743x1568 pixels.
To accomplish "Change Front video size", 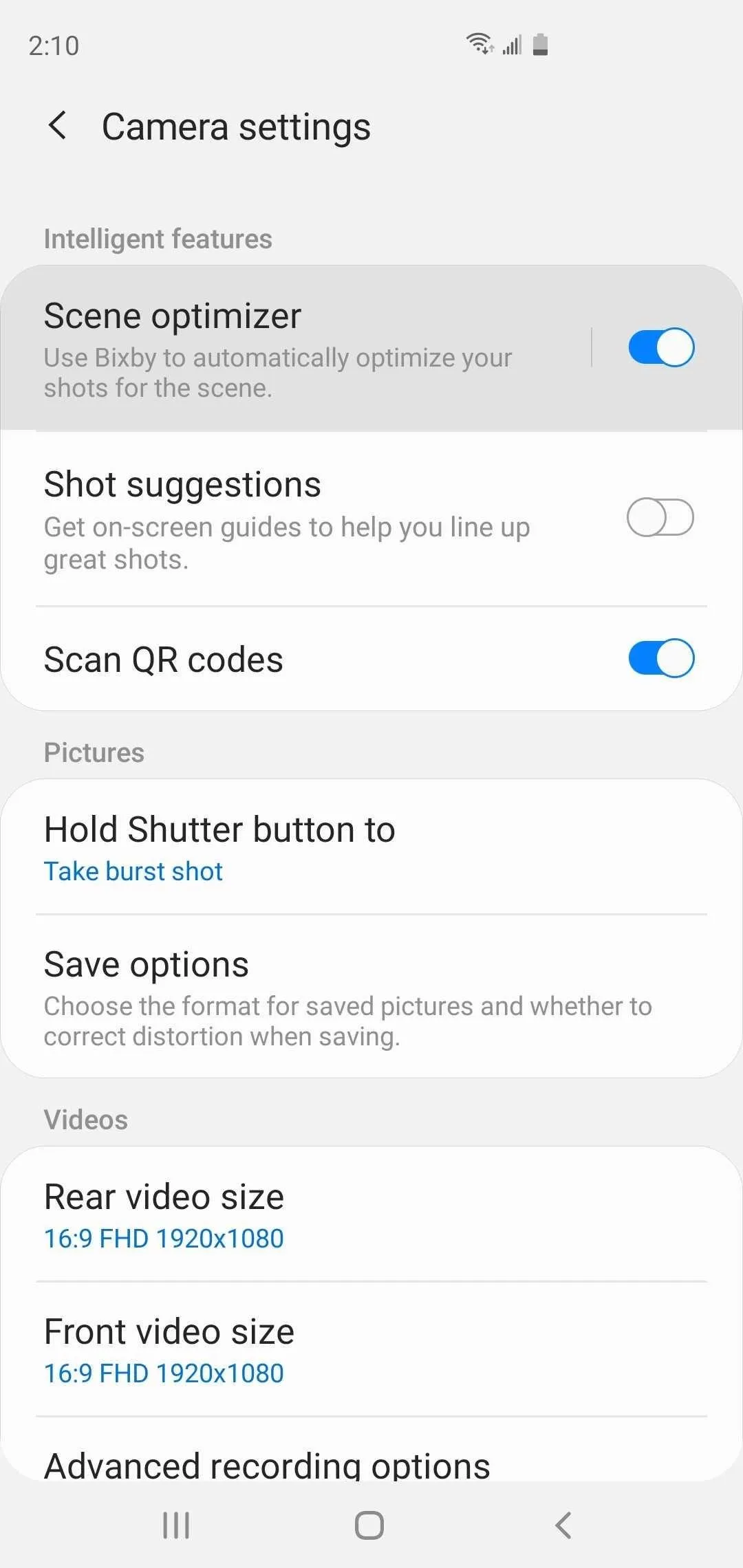I will pyautogui.click(x=371, y=1349).
